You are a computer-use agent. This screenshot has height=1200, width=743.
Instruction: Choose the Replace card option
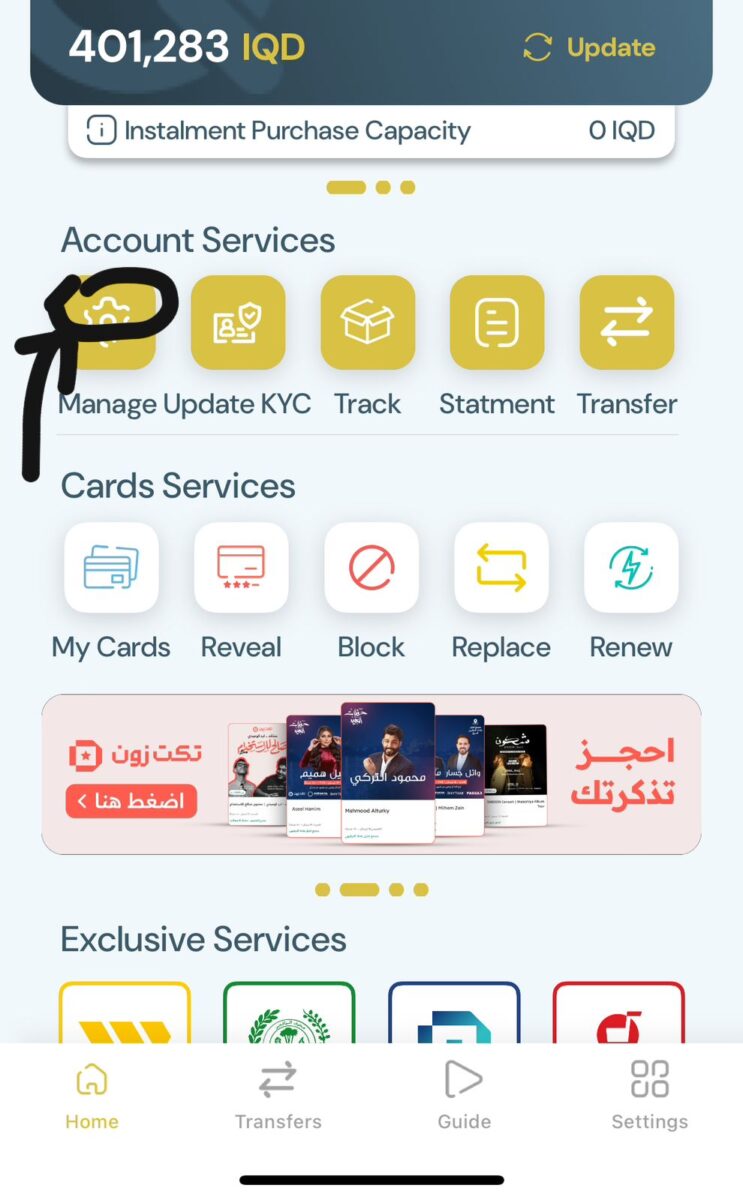501,568
